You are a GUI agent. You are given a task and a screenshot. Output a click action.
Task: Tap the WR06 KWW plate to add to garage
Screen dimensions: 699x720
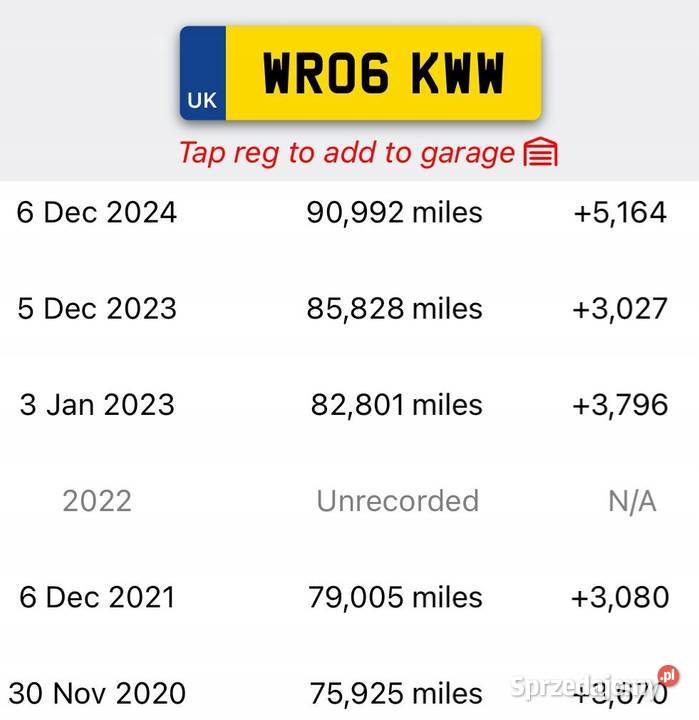(x=361, y=73)
